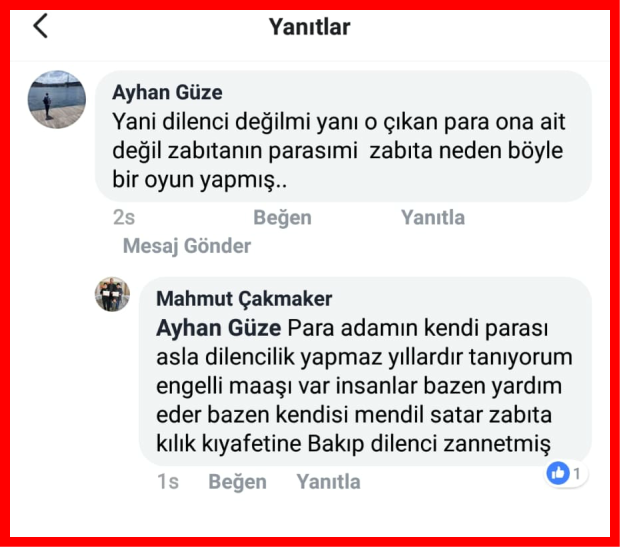Open Ayhan Güze's profile picture

57,99
